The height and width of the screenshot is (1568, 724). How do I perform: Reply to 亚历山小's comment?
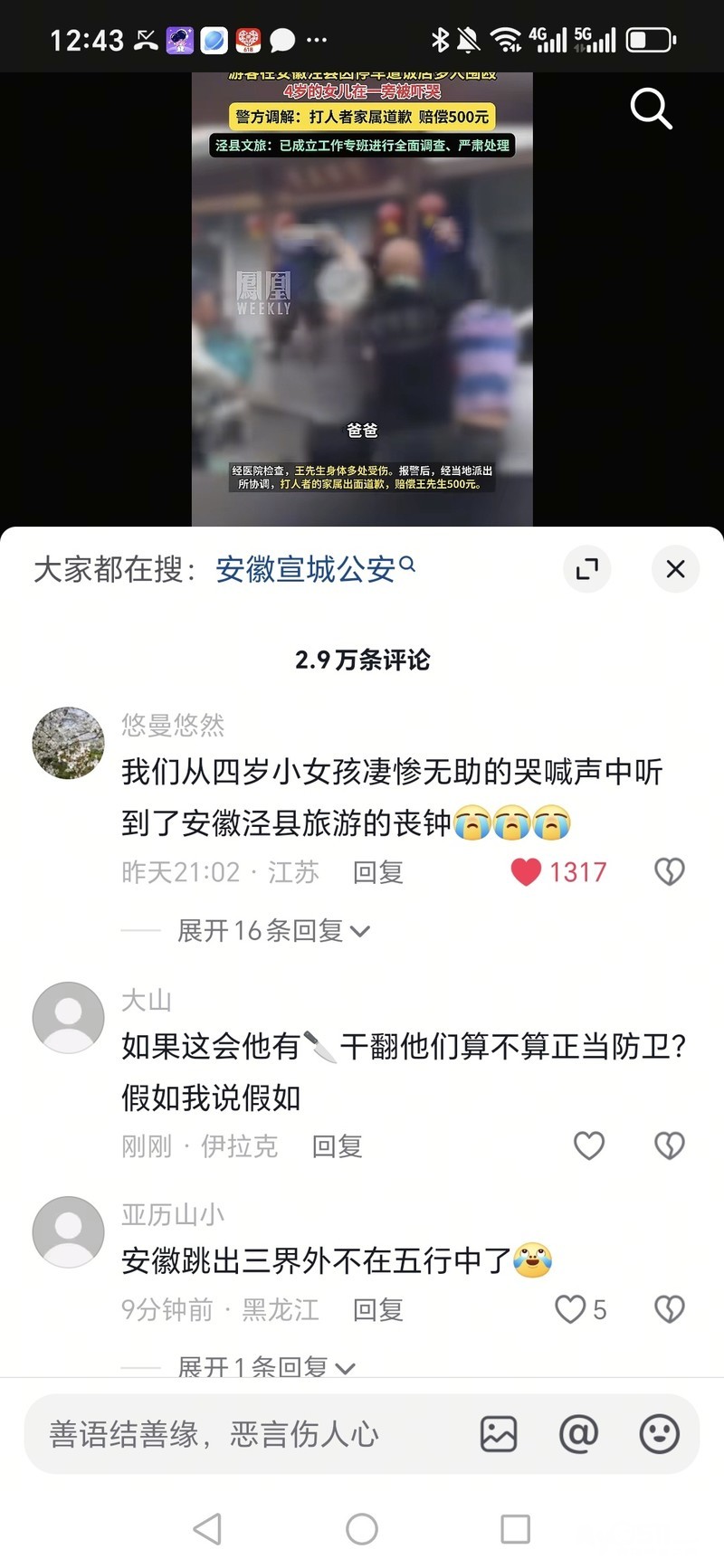pos(377,1310)
